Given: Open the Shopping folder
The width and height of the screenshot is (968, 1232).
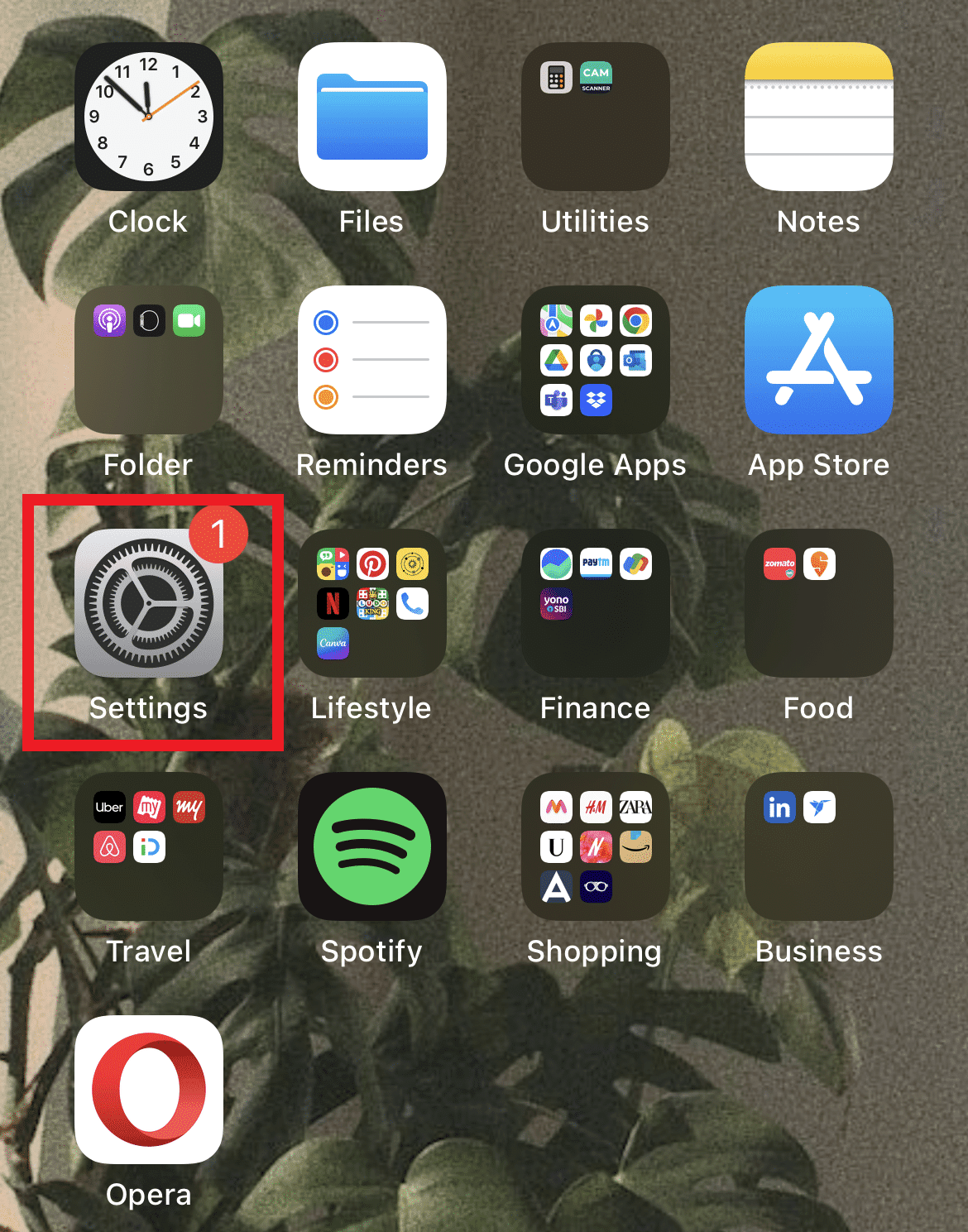Looking at the screenshot, I should 596,846.
